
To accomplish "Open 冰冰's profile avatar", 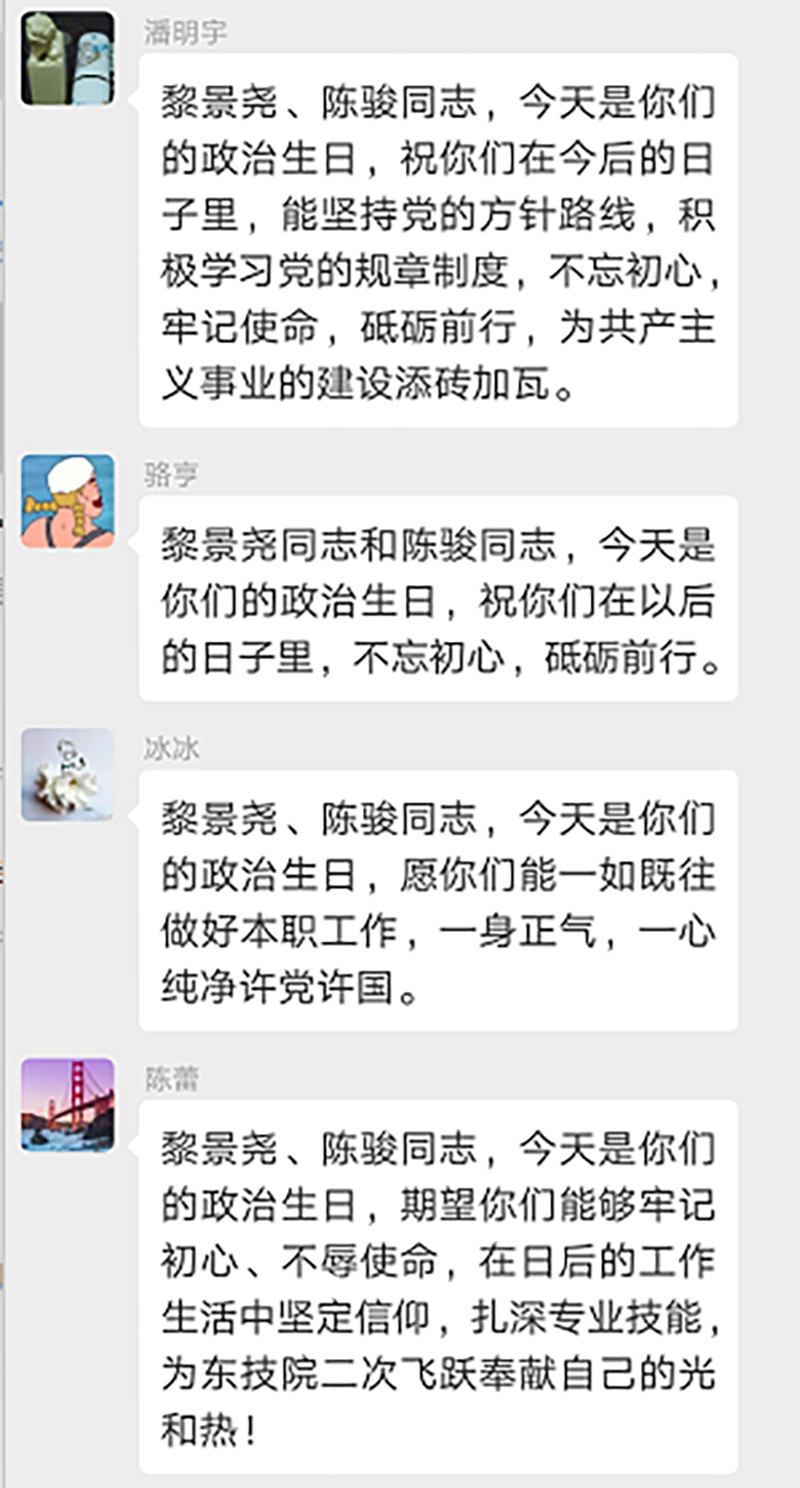I will [68, 775].
